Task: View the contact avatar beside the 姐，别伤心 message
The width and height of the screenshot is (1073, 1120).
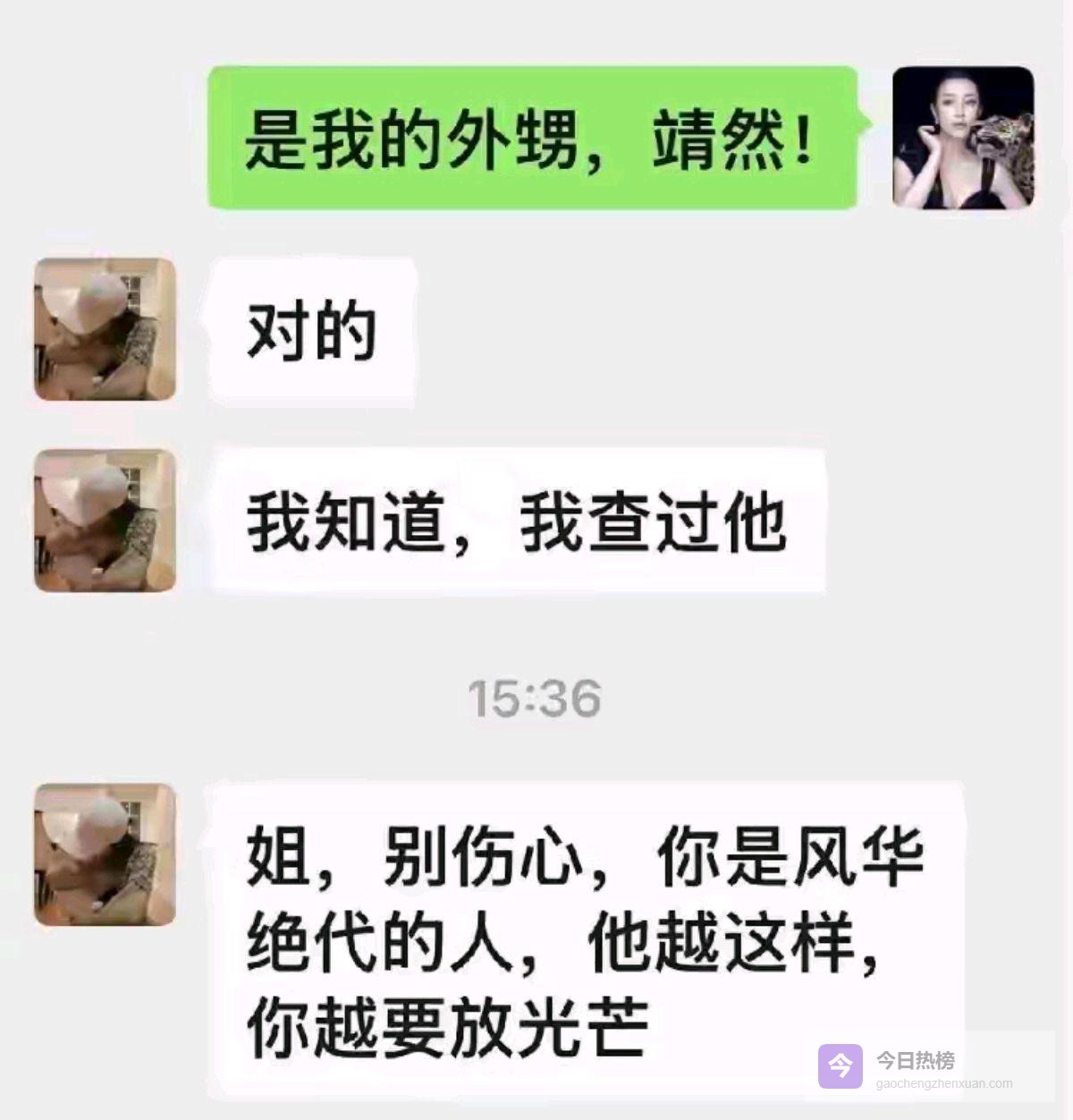Action: (105, 854)
